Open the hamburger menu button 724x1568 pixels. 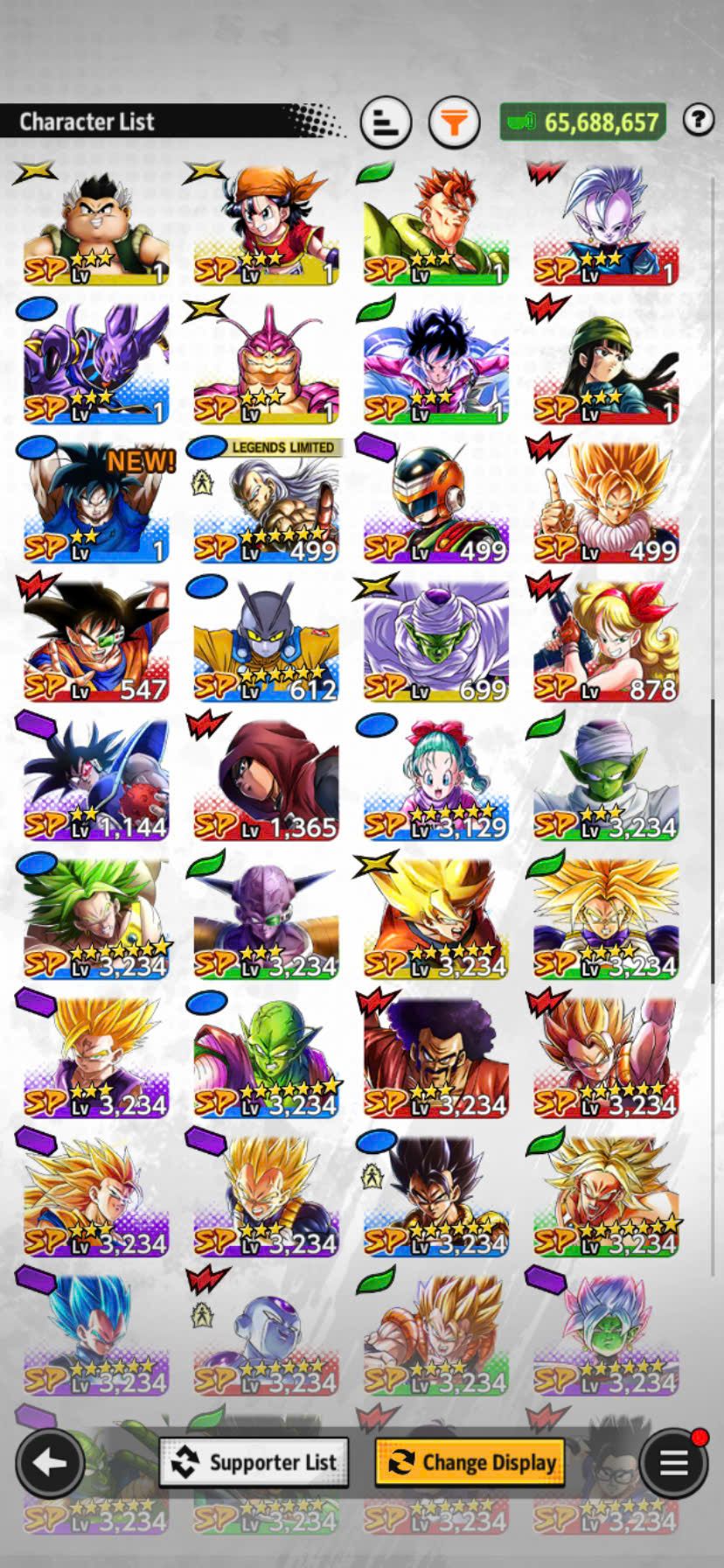point(672,1462)
